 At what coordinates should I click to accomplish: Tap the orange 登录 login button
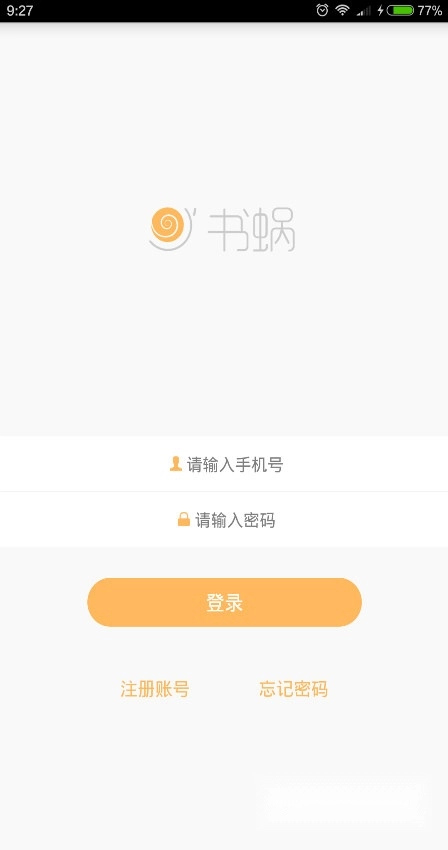coord(224,602)
